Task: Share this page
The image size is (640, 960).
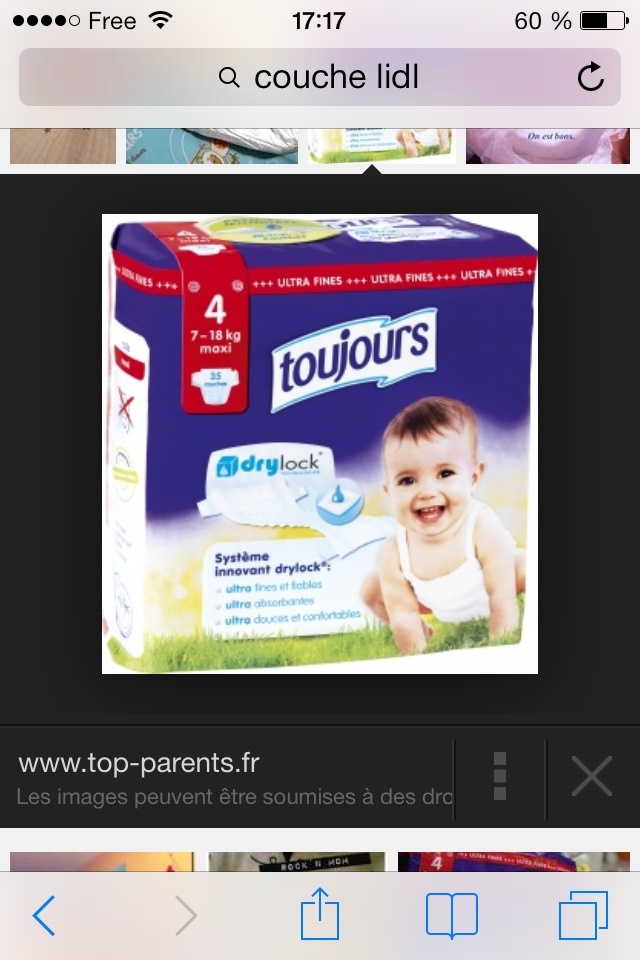Action: (320, 915)
